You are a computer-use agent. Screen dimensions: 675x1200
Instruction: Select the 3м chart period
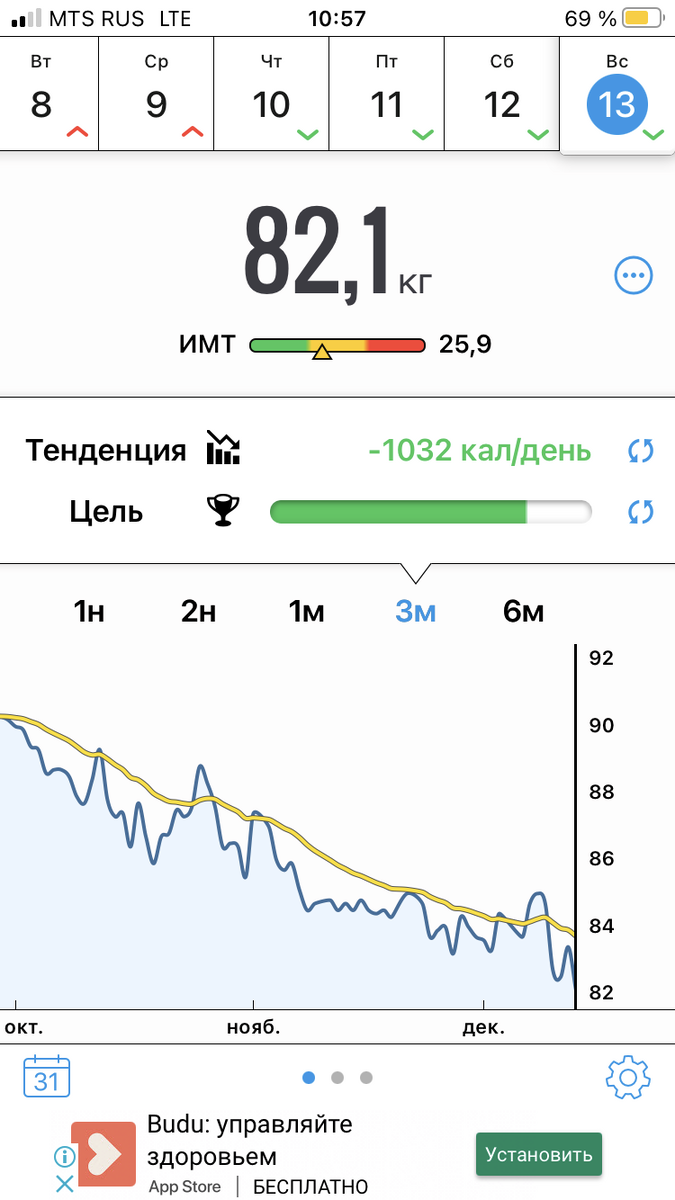tap(415, 611)
